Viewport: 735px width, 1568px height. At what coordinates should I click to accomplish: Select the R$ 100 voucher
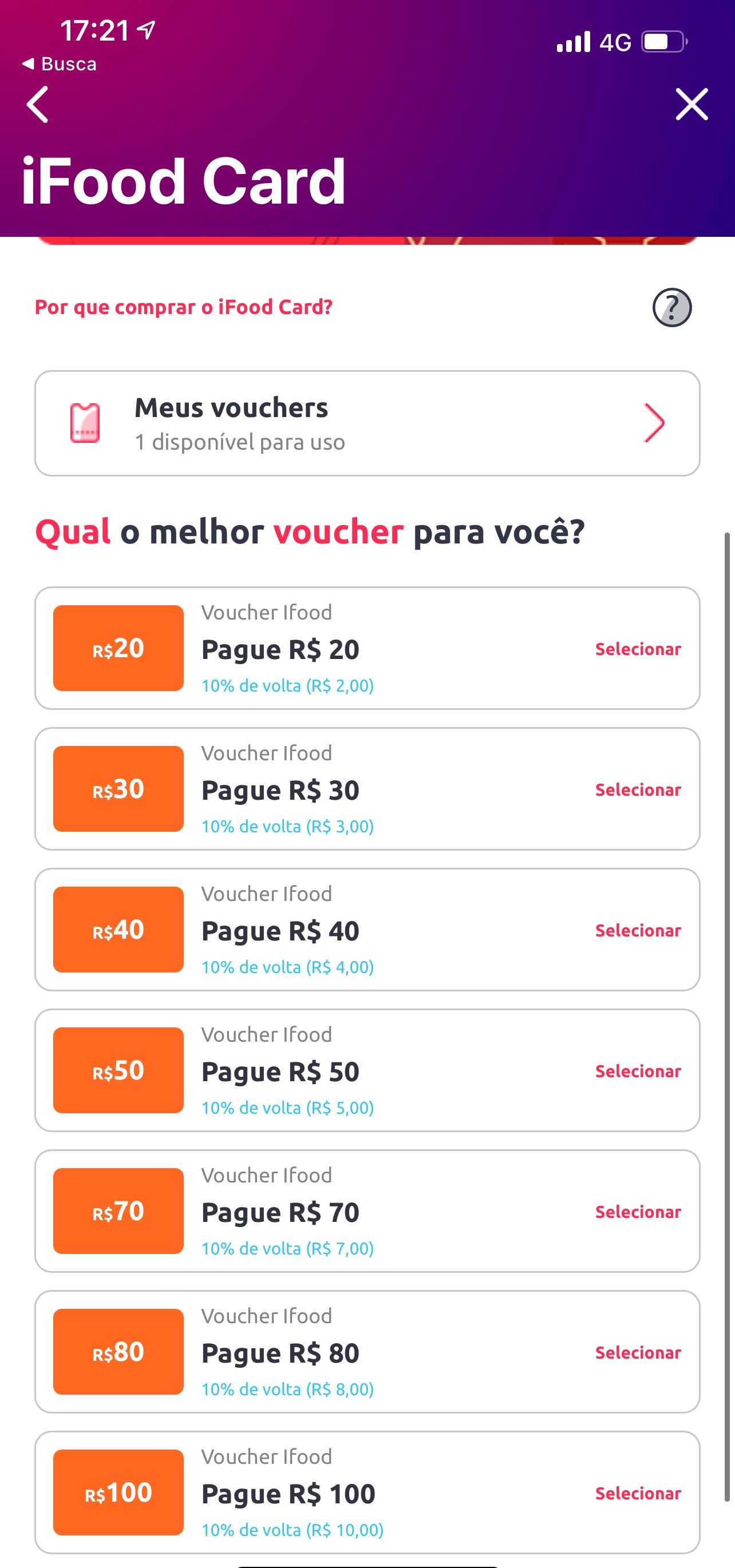(x=638, y=1492)
